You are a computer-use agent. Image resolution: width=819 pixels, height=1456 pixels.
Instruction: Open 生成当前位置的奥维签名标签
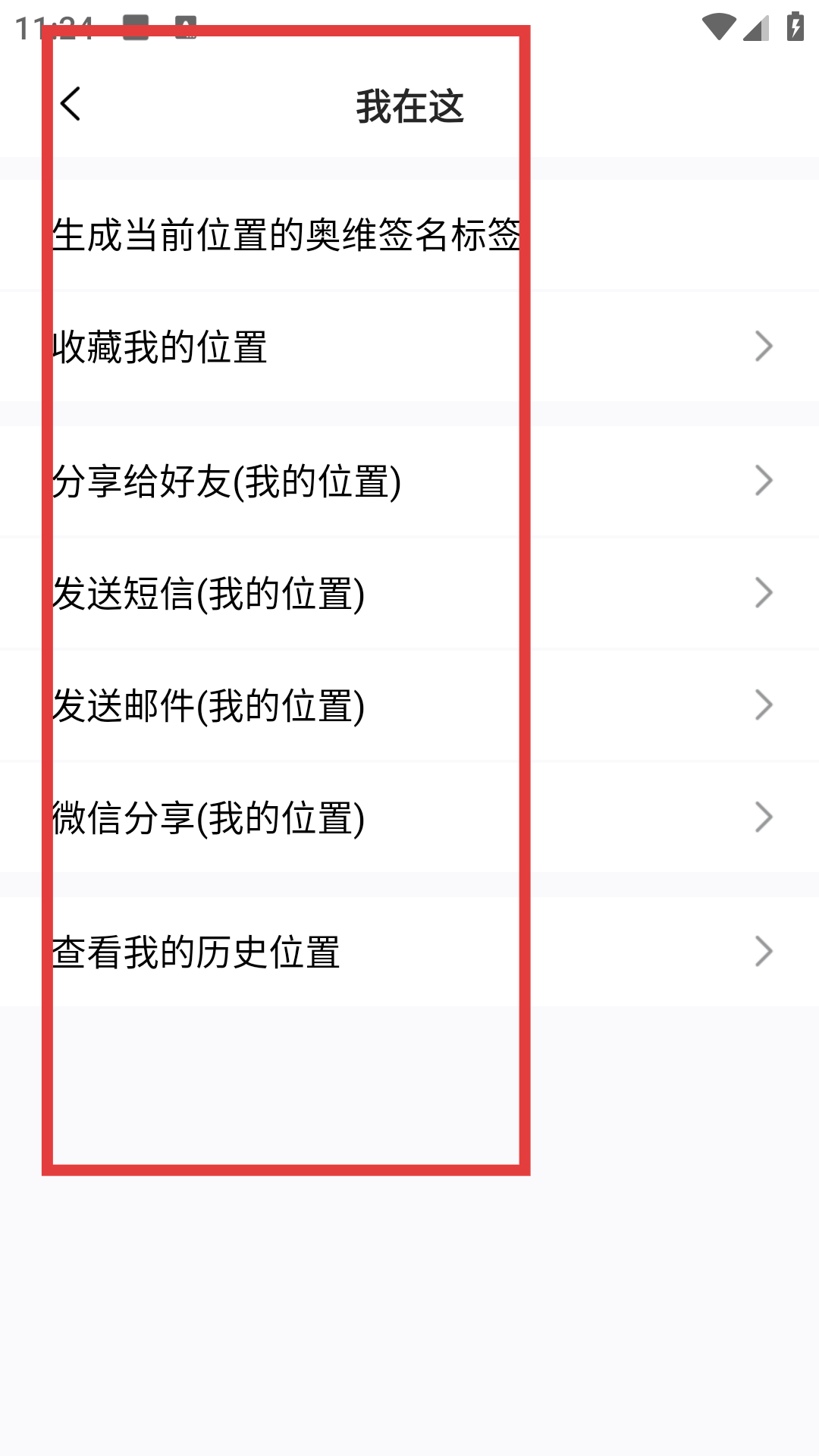pyautogui.click(x=409, y=235)
